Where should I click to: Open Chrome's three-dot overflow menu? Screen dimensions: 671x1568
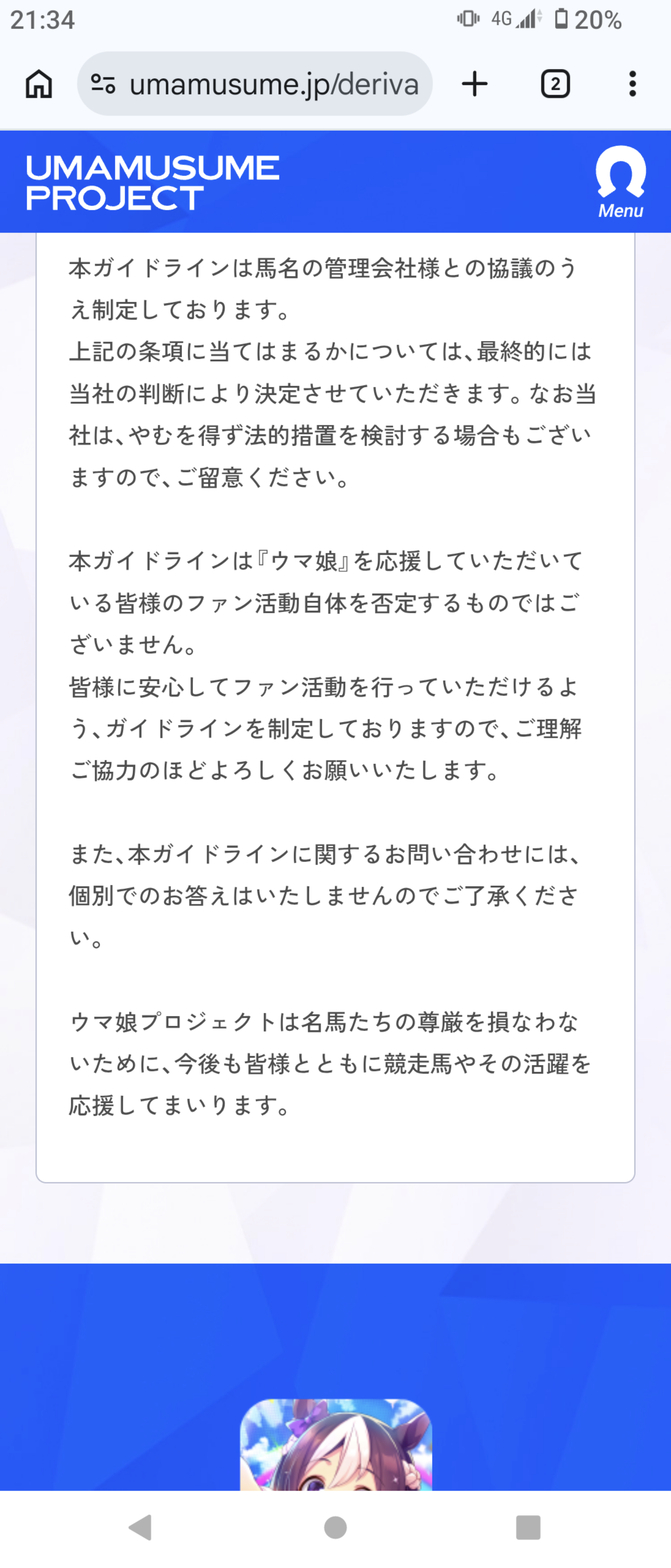click(x=633, y=84)
